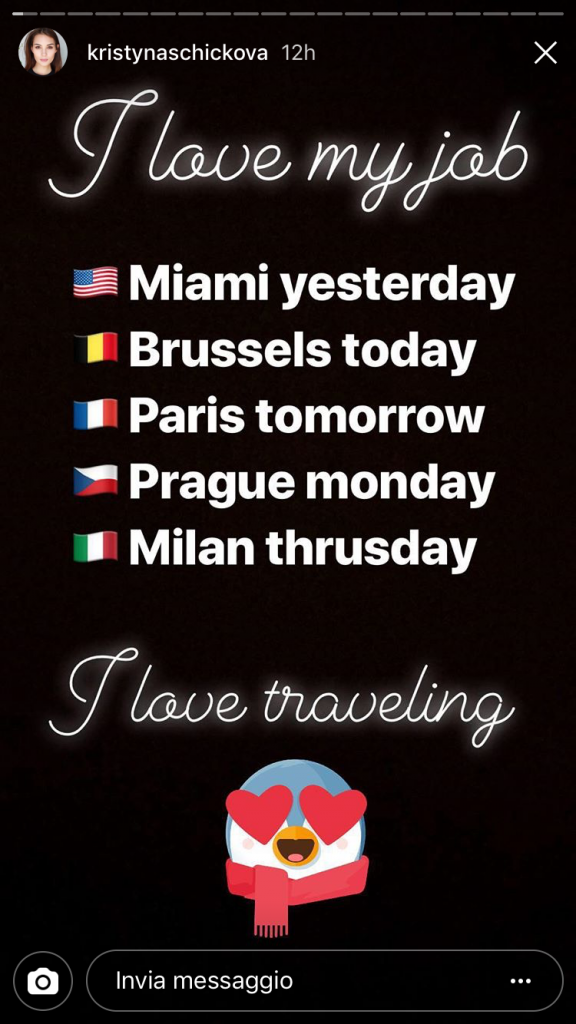The height and width of the screenshot is (1024, 576).
Task: Focus the Invia messaggio field
Action: [x=325, y=981]
